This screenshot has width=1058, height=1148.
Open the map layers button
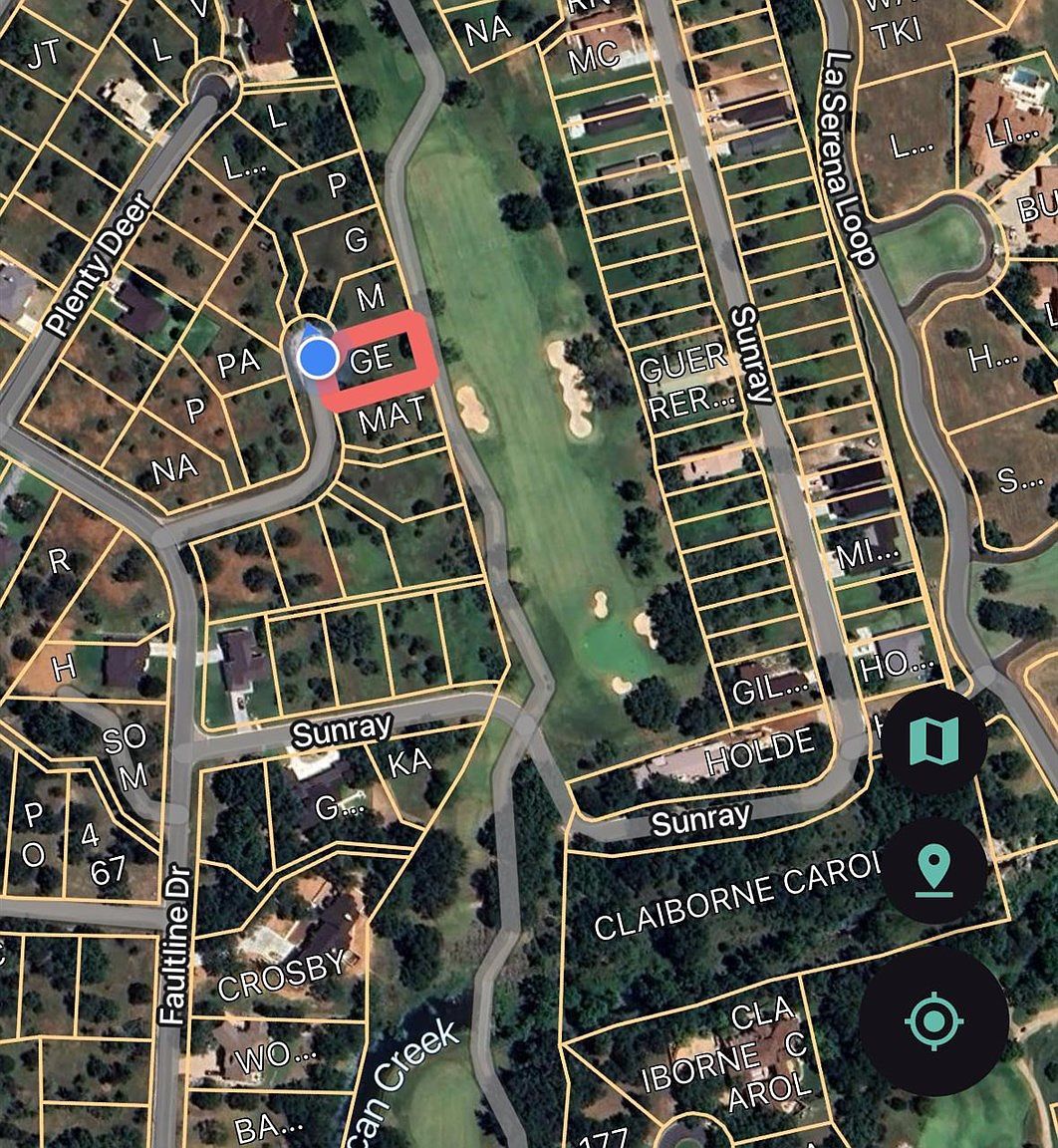[932, 740]
